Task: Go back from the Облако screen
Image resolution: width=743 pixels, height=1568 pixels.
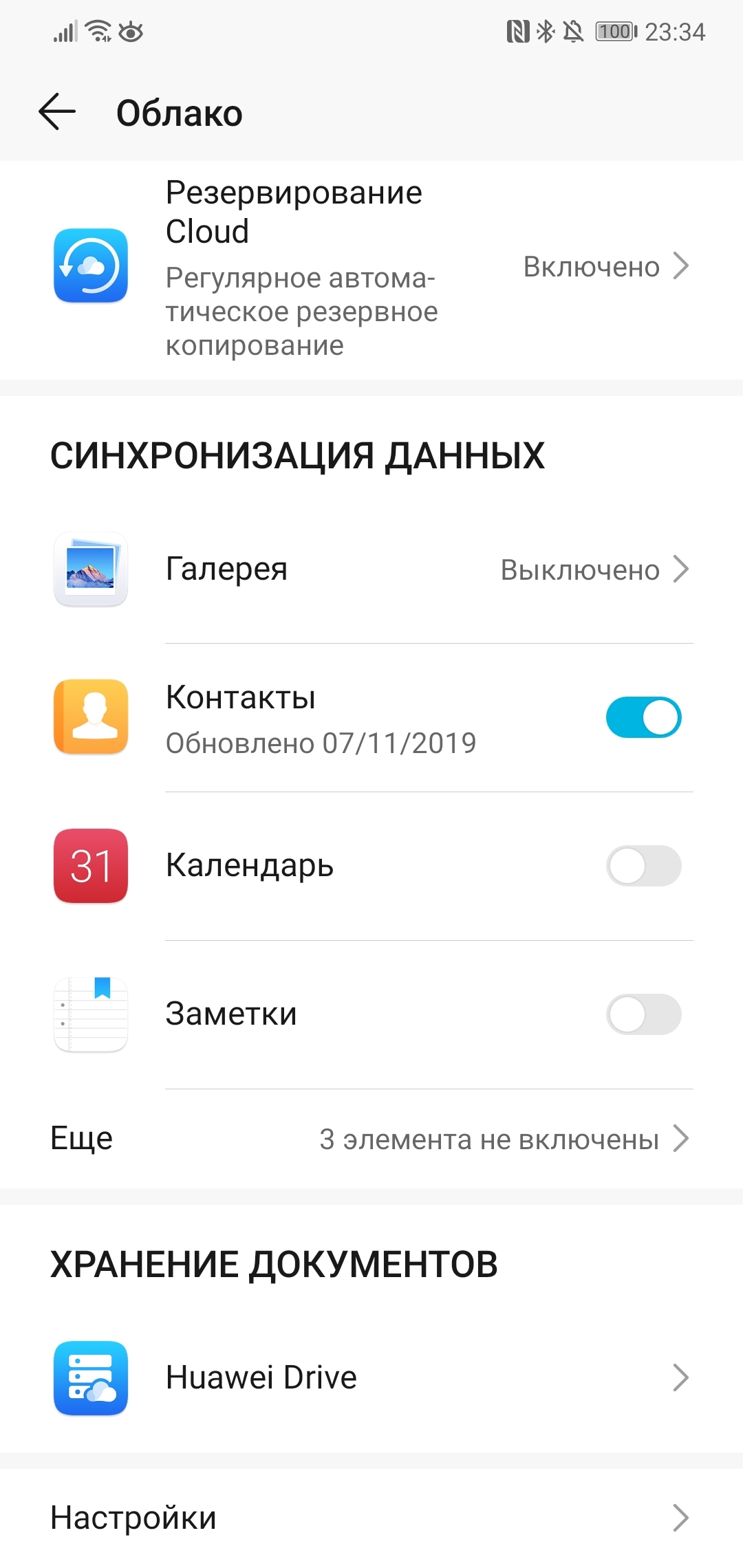Action: pyautogui.click(x=57, y=112)
